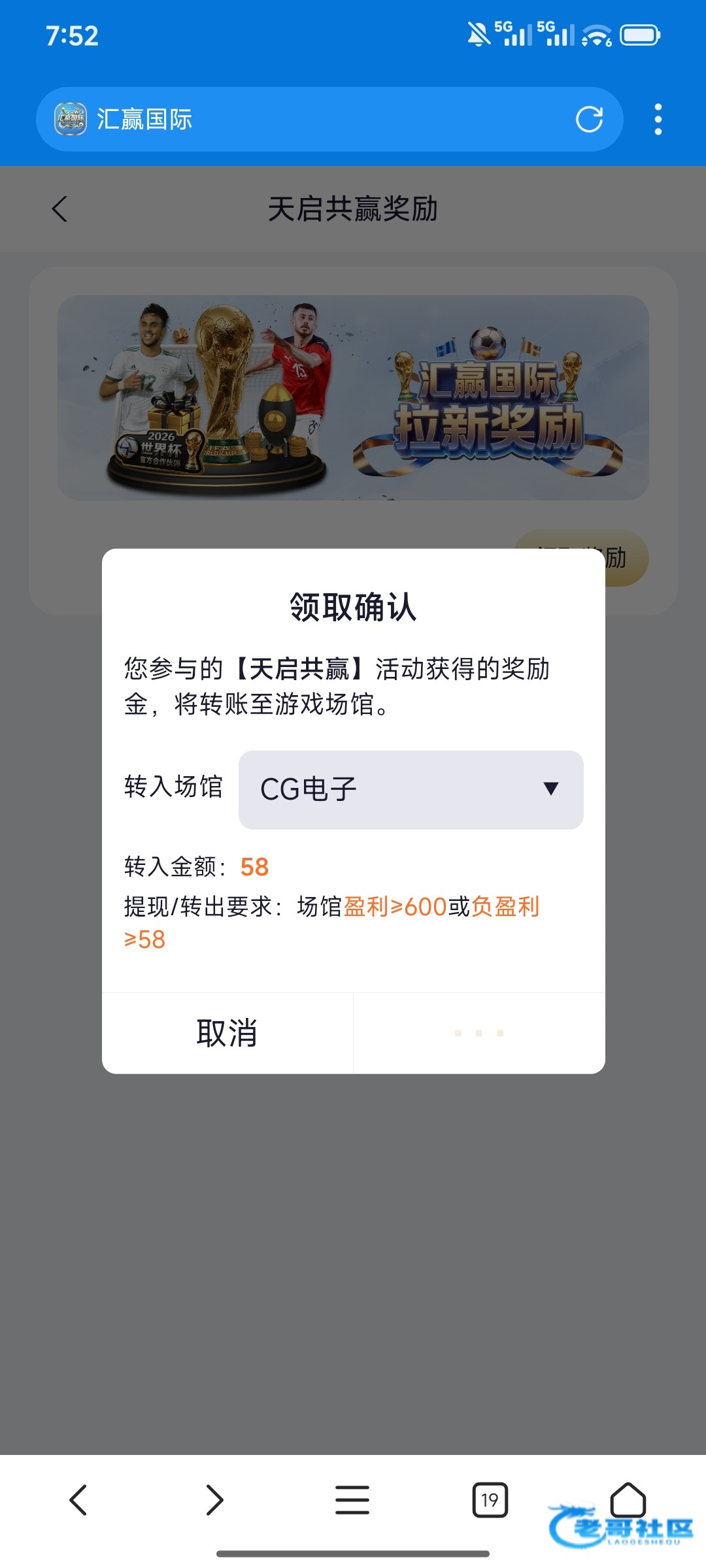Open the browser menu with three lines
Viewport: 706px width, 1568px height.
coord(352,1499)
